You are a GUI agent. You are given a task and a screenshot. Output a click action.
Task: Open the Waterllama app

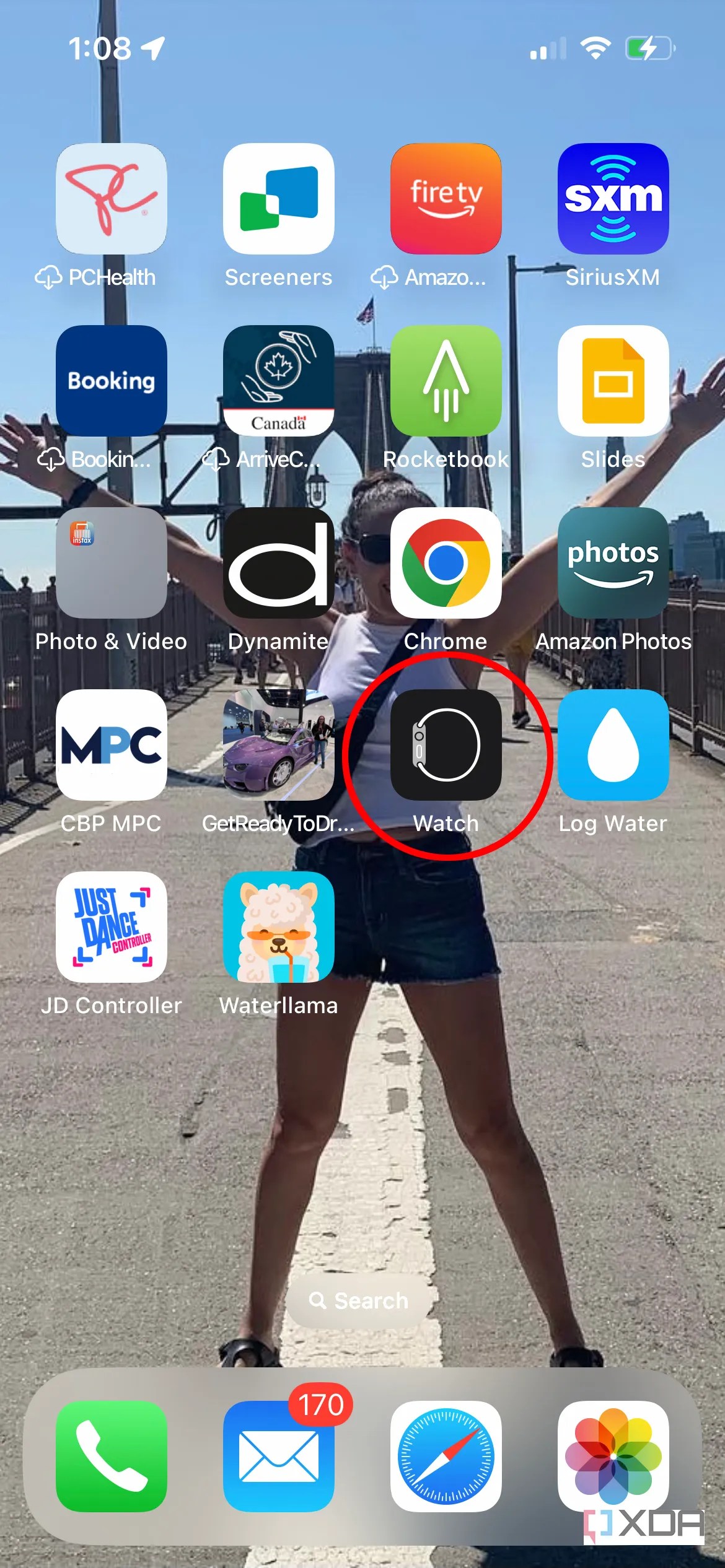278,927
